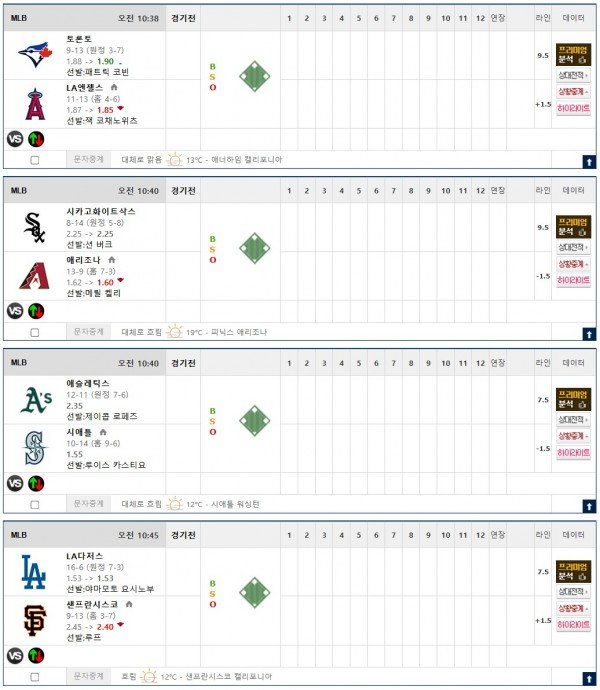The image size is (600, 690).
Task: Open 문자중계 for the Toronto game
Action: (x=89, y=159)
